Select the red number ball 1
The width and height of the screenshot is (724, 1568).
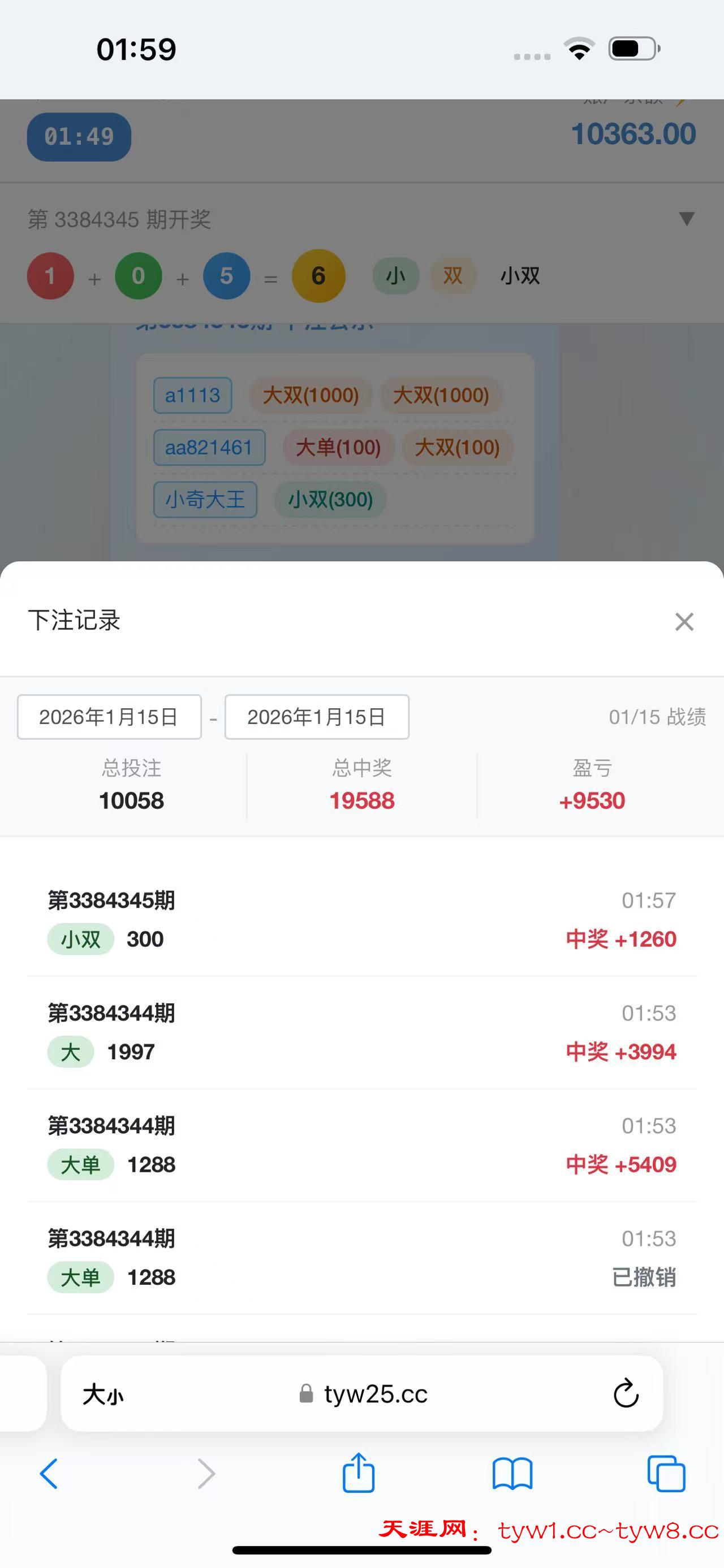click(x=50, y=276)
